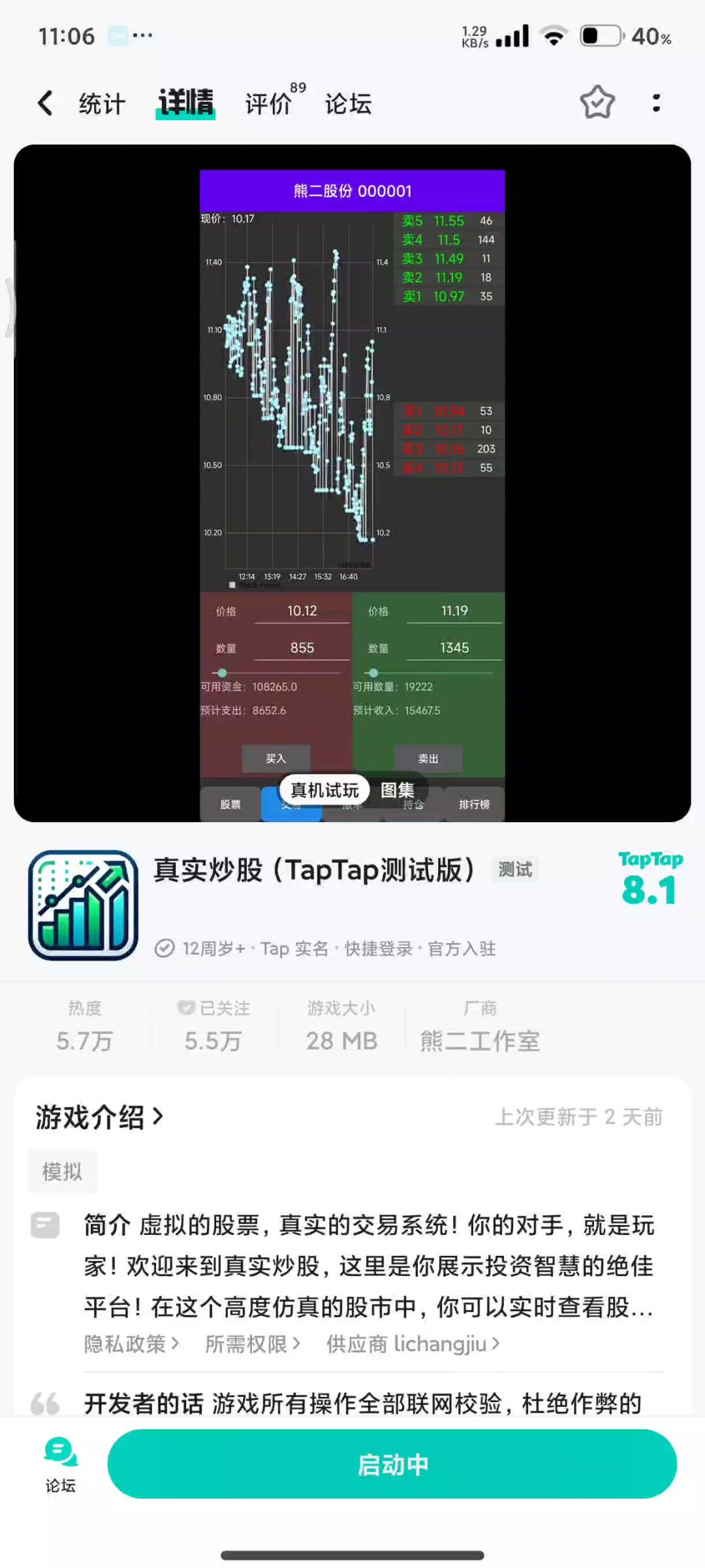Open the 隐私政策 link
This screenshot has height=1568, width=705.
(x=131, y=1344)
